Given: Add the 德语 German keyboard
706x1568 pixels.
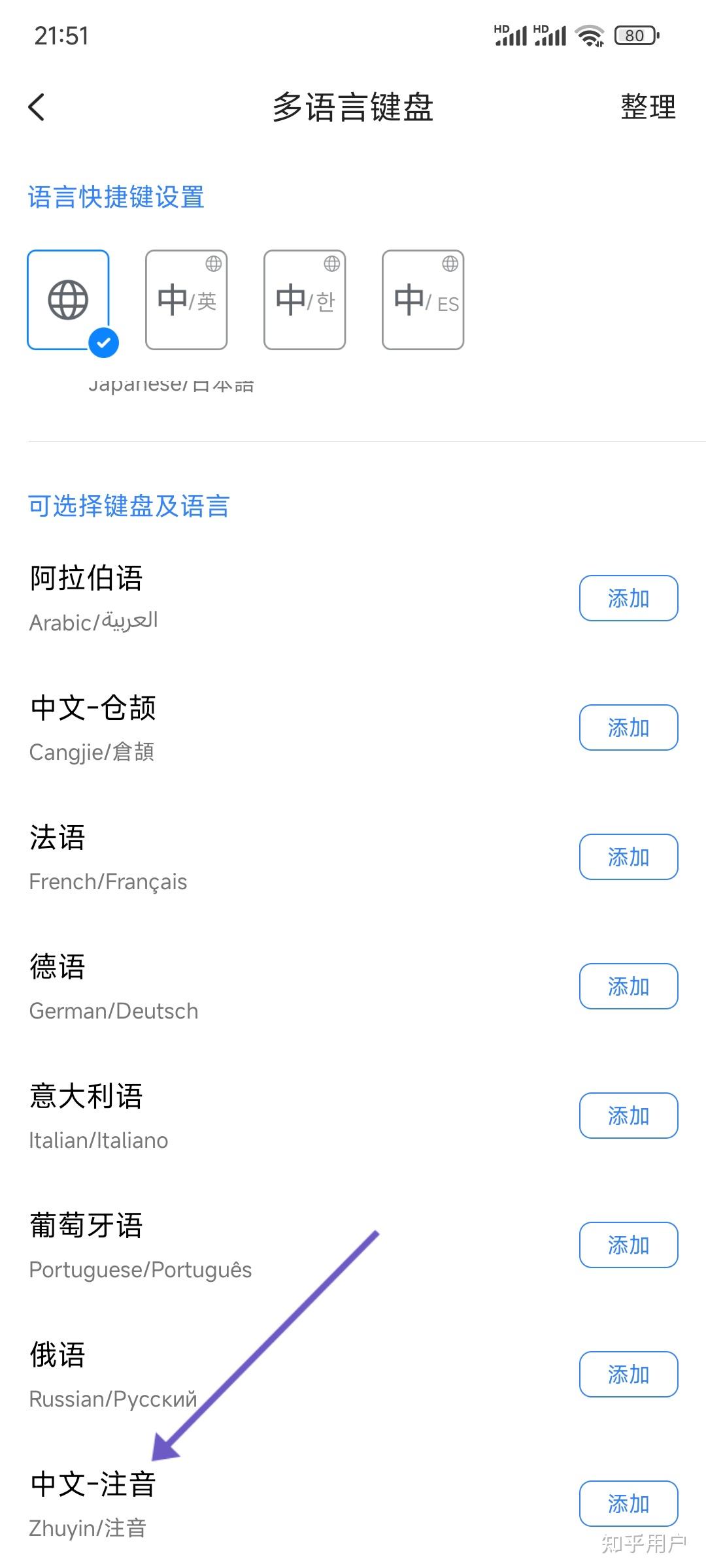Looking at the screenshot, I should pos(628,986).
